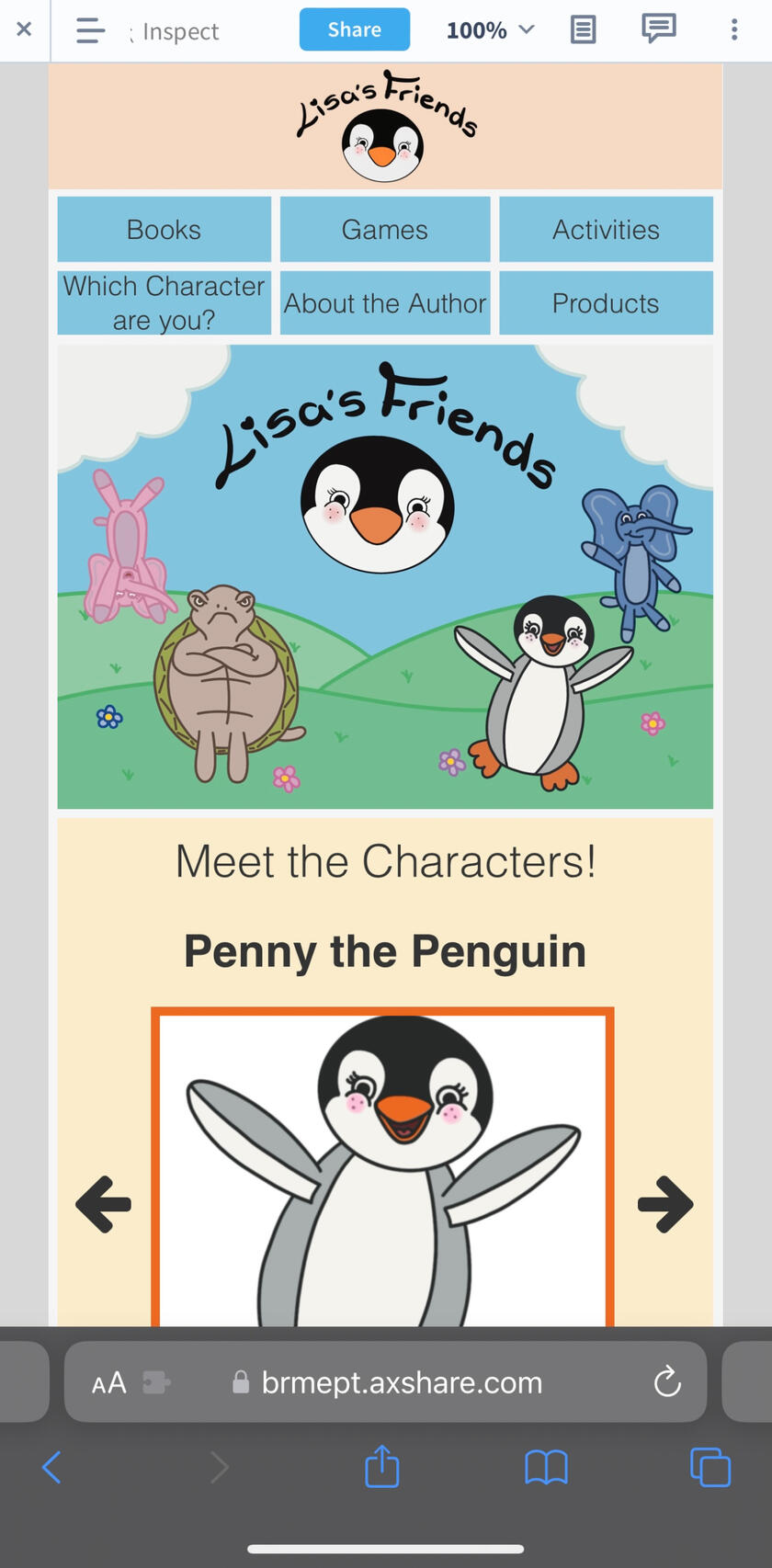772x1568 pixels.
Task: Open the page notes icon
Action: coord(583,30)
